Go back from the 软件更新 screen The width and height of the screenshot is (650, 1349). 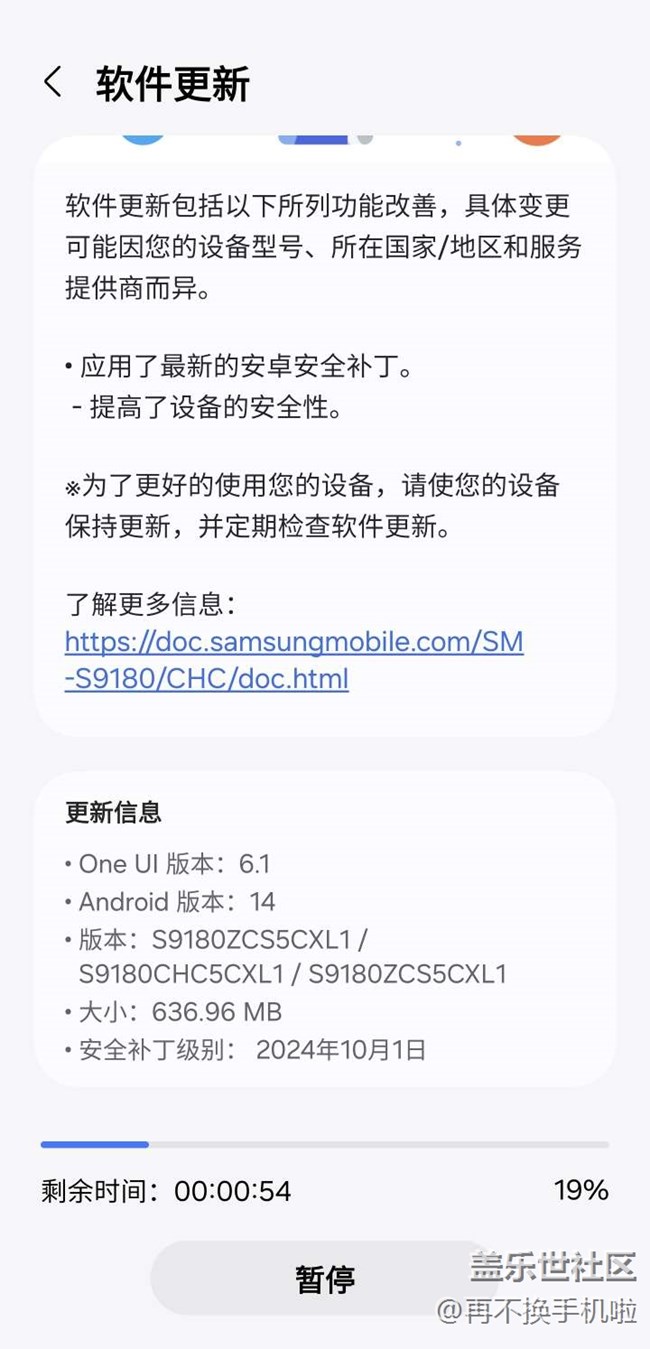pos(53,83)
